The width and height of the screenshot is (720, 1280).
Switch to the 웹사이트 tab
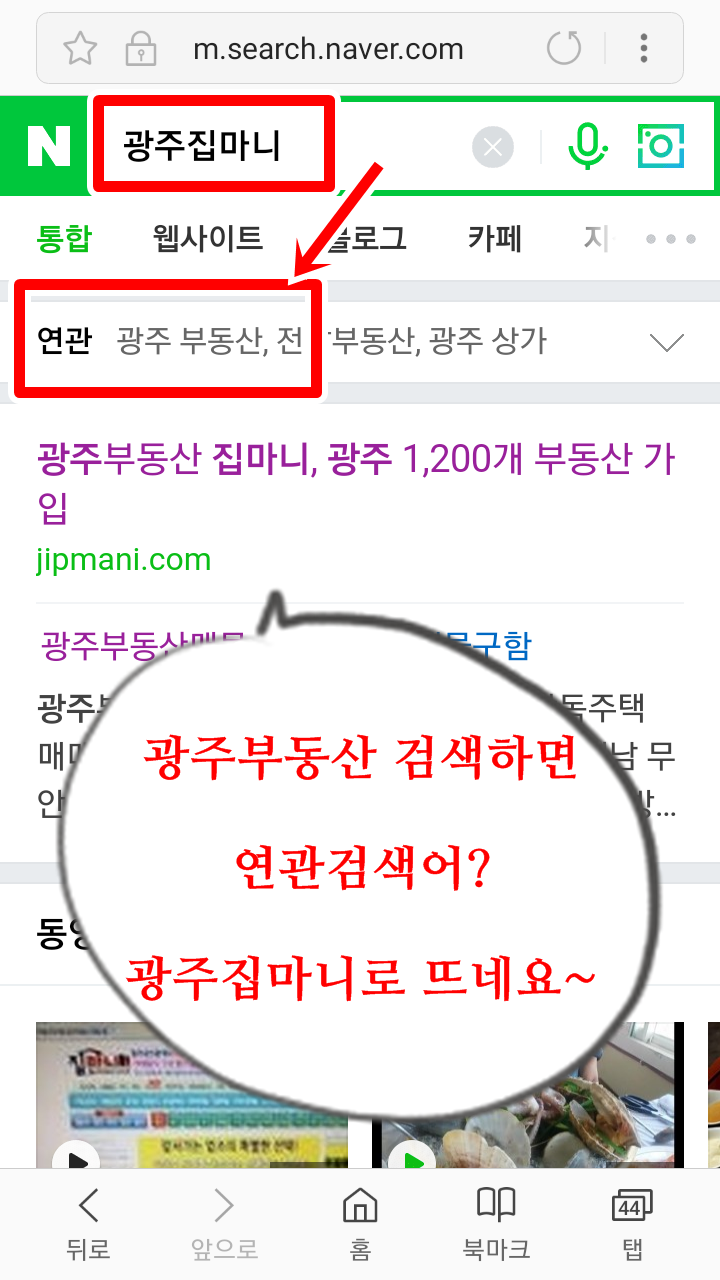click(207, 239)
